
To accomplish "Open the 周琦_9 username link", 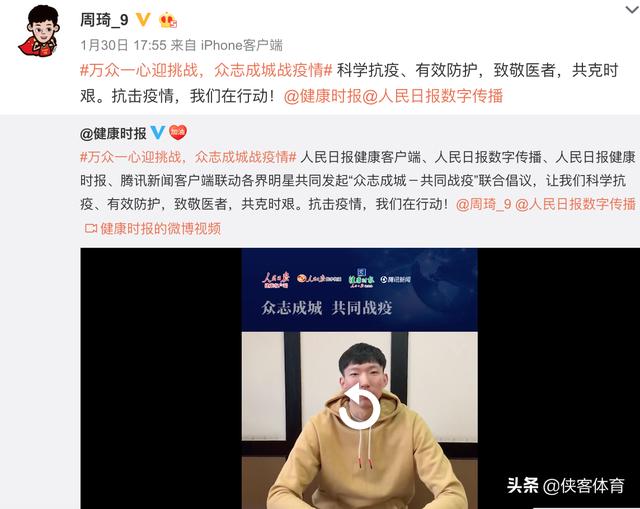I will coord(104,20).
